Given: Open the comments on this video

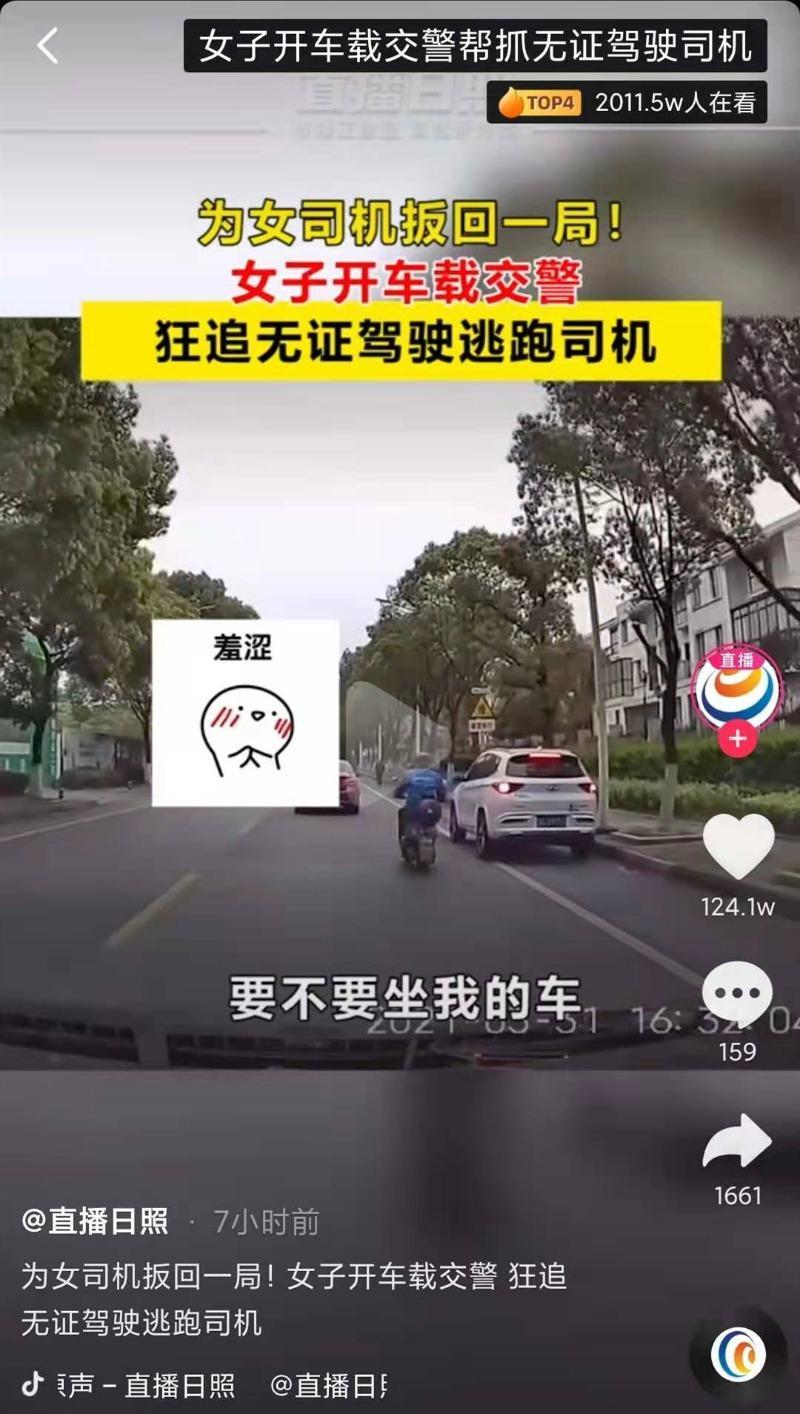Looking at the screenshot, I should click(738, 993).
